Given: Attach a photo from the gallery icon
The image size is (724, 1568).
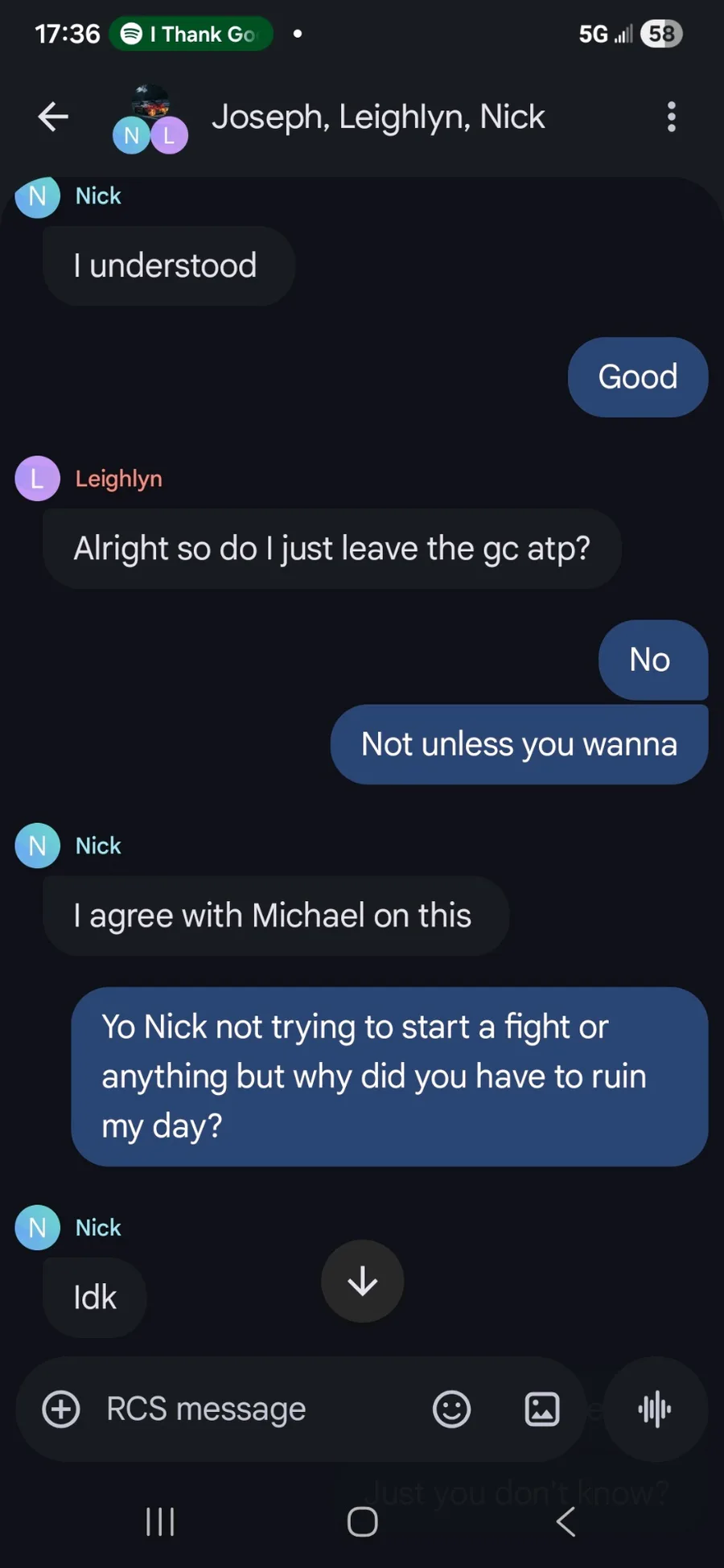Looking at the screenshot, I should tap(542, 1409).
